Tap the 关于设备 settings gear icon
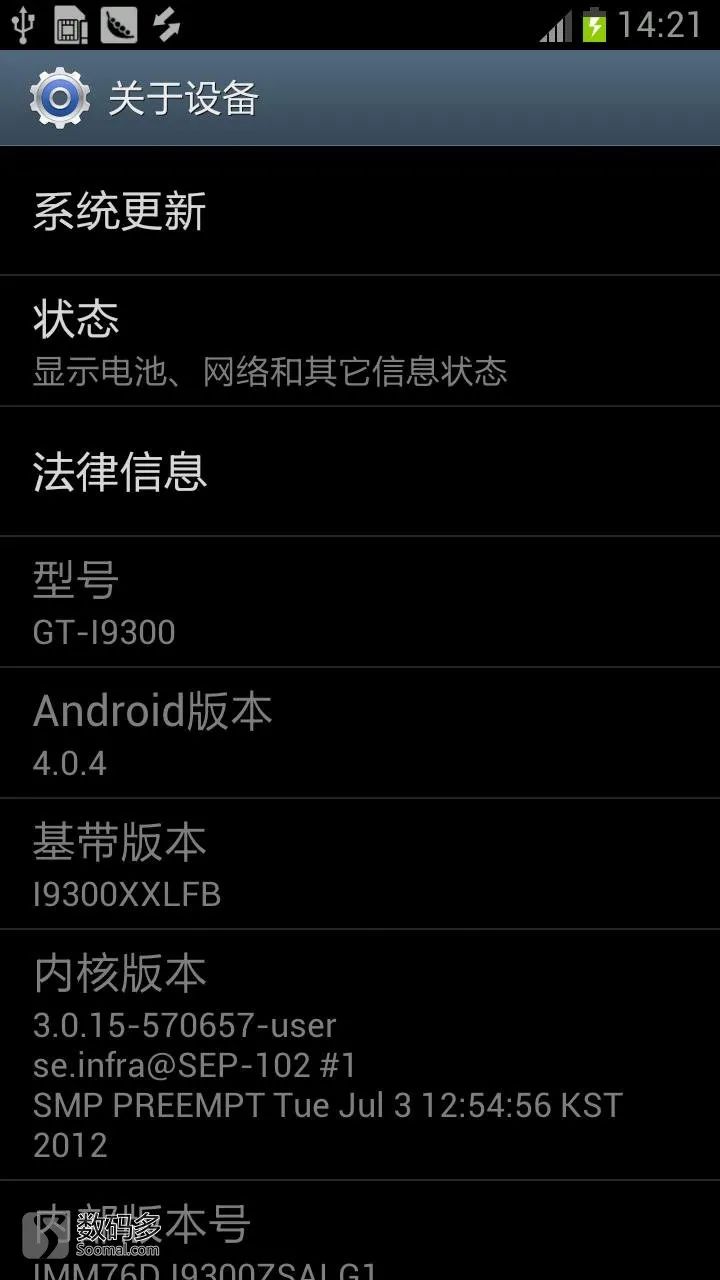 pos(60,98)
